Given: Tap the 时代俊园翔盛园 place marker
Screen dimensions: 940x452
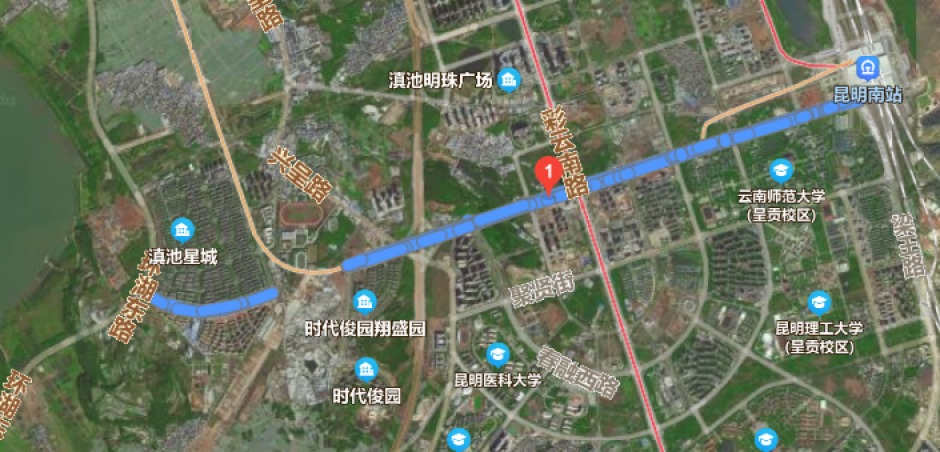Looking at the screenshot, I should (366, 302).
